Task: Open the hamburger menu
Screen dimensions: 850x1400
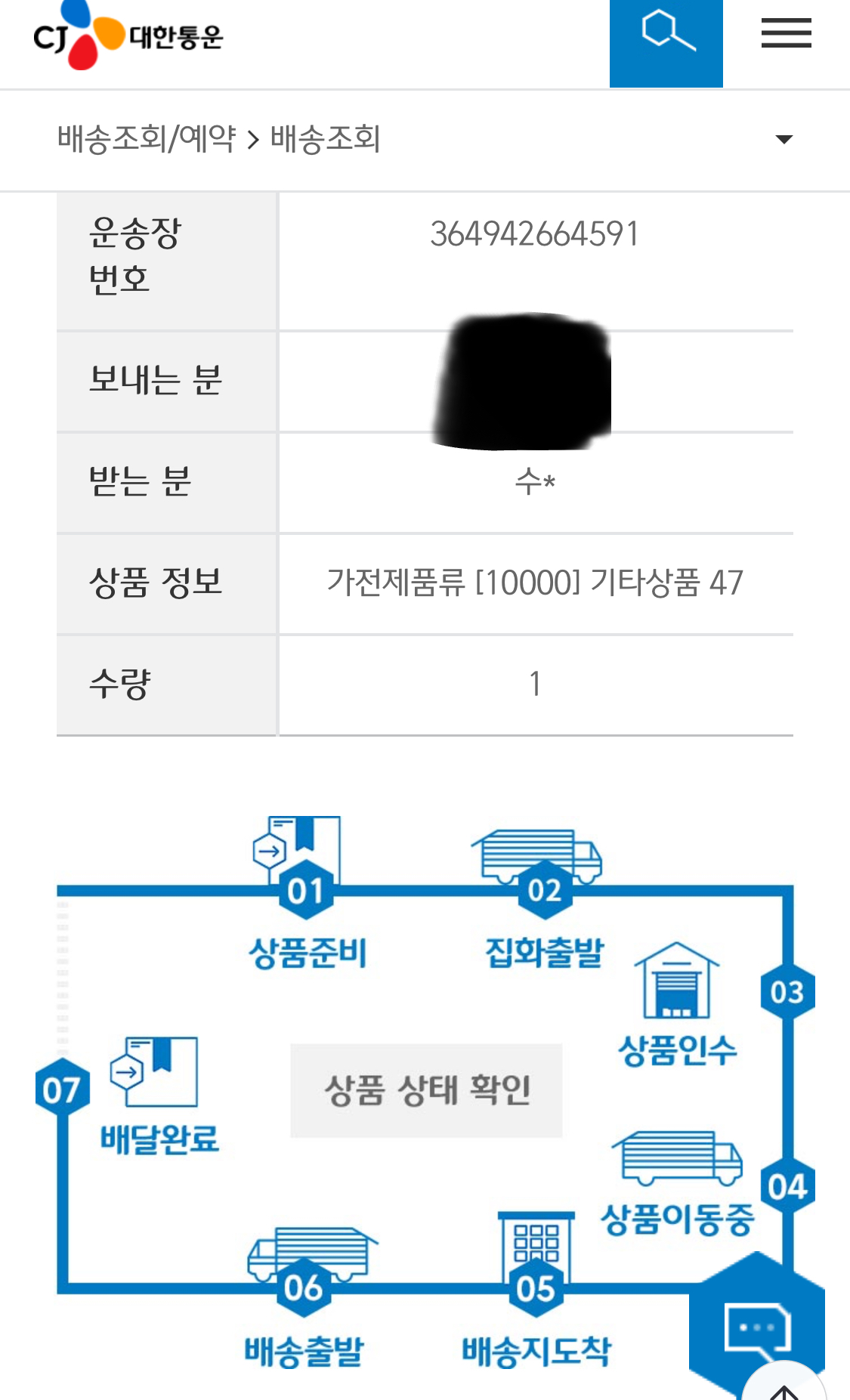Action: coord(786,34)
